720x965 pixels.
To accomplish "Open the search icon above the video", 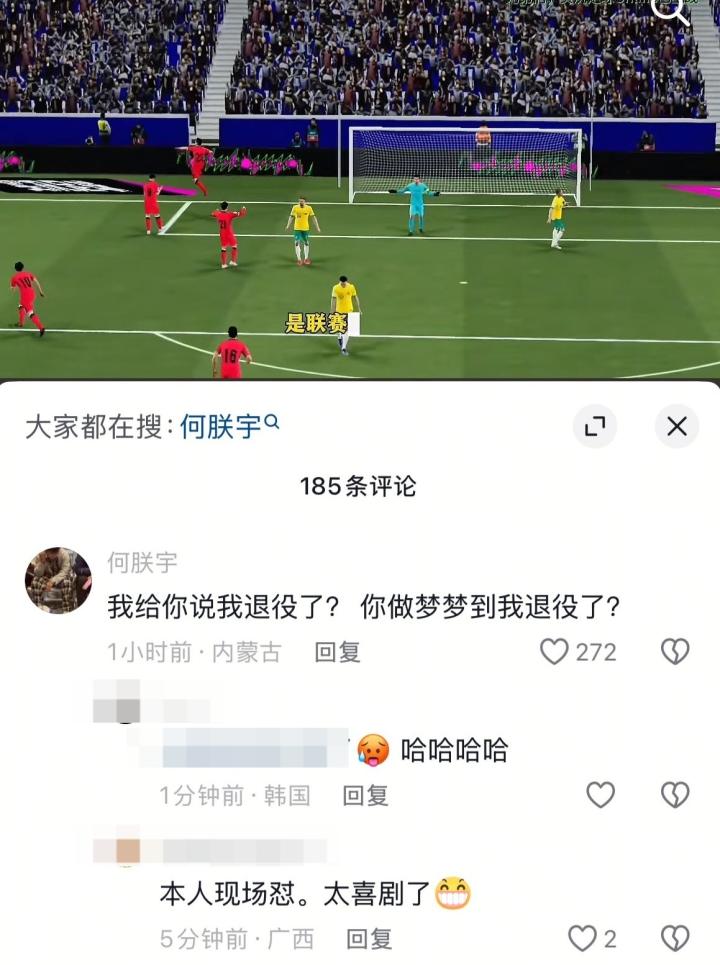I will [671, 10].
